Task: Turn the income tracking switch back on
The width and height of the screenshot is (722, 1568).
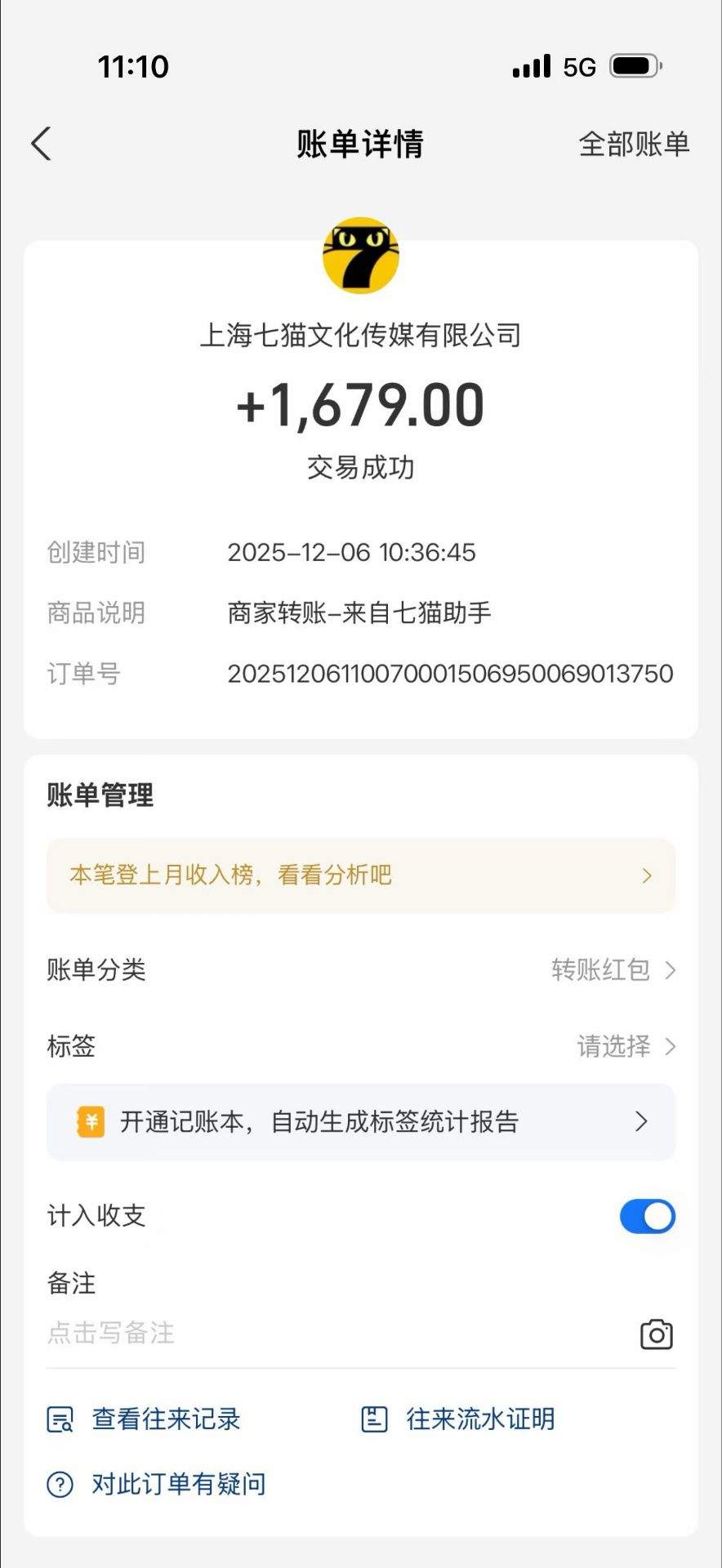Action: pos(647,1216)
